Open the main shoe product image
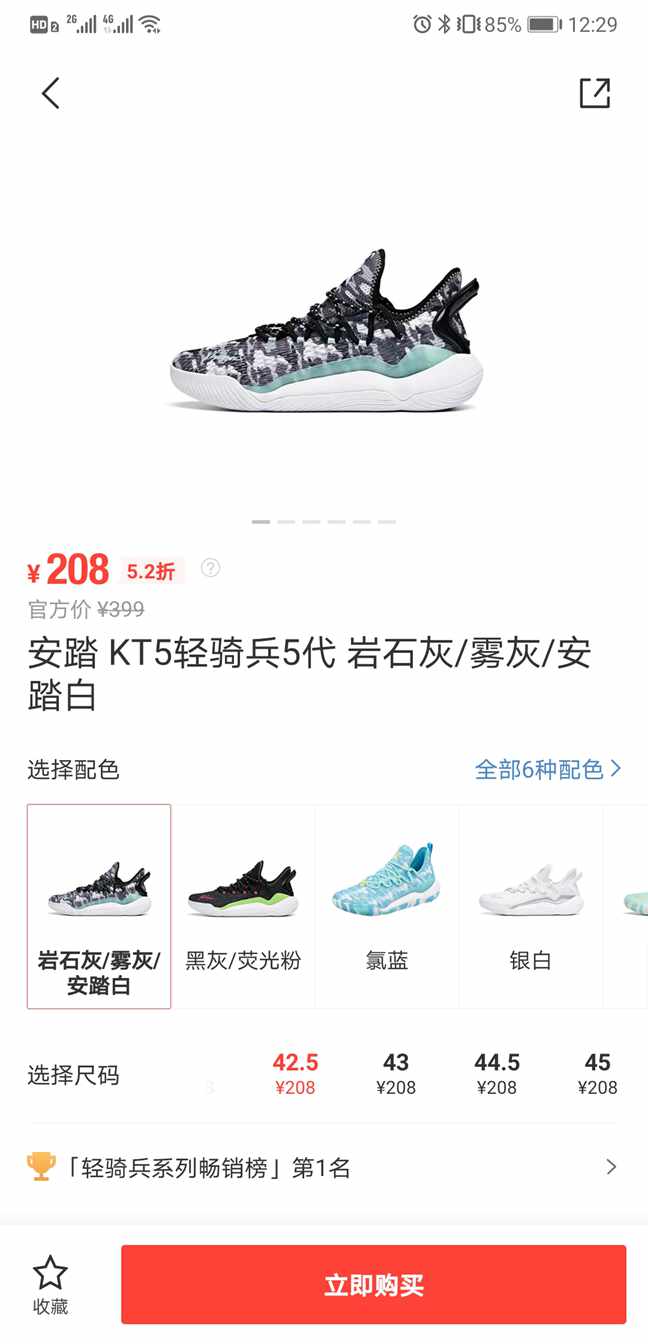Screen dimensions: 648x1344 tap(324, 330)
